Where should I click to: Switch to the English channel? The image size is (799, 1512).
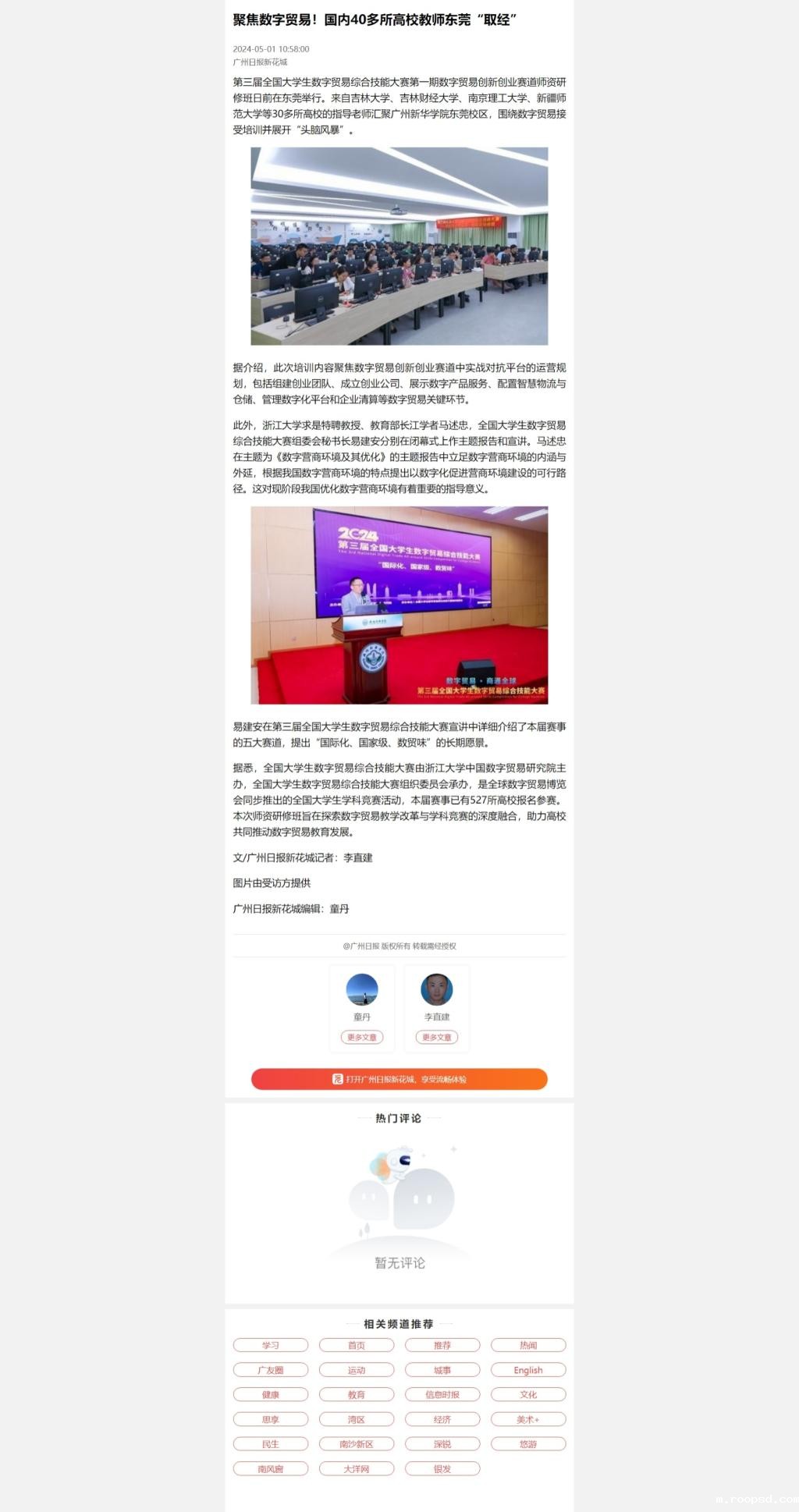click(527, 1370)
